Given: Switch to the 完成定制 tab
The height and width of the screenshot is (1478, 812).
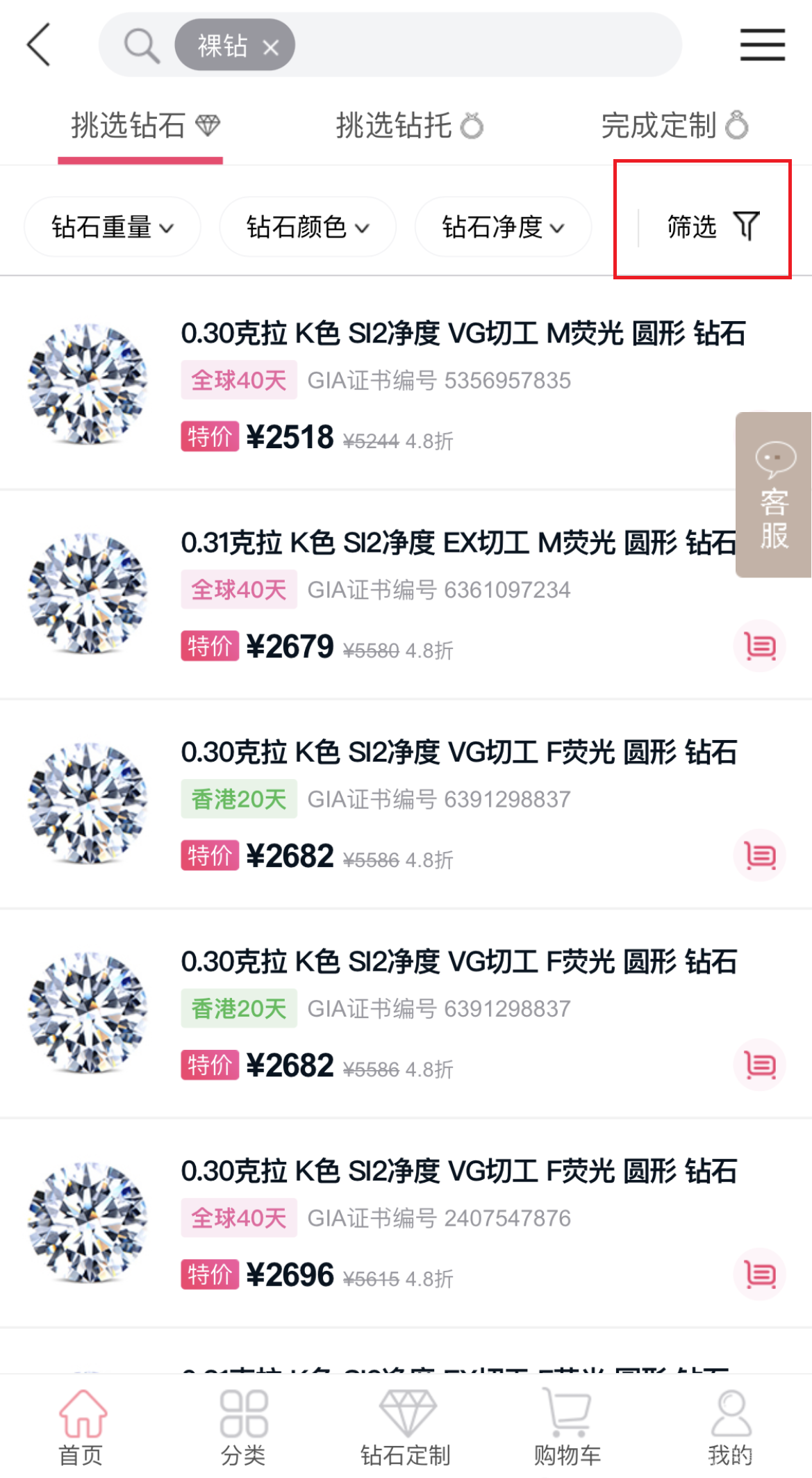Looking at the screenshot, I should [674, 126].
